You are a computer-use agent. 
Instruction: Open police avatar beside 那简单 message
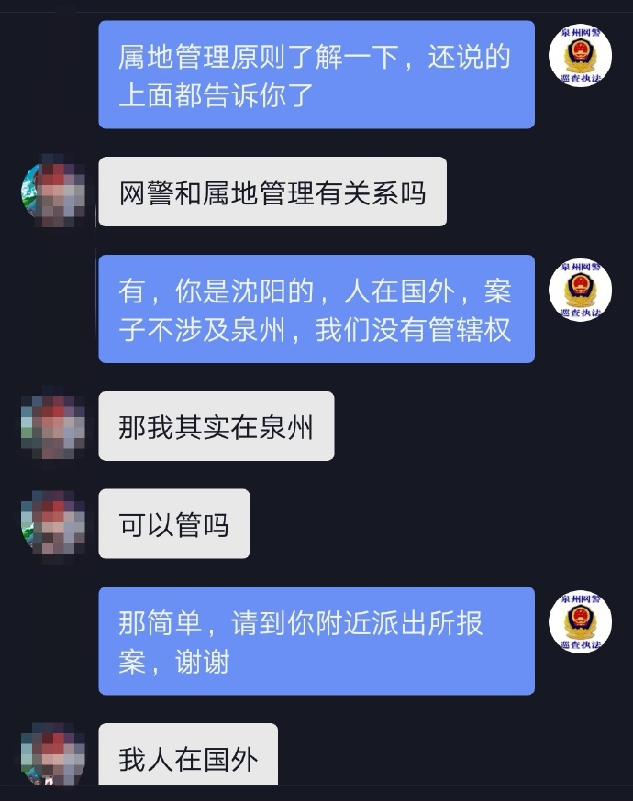click(x=580, y=621)
